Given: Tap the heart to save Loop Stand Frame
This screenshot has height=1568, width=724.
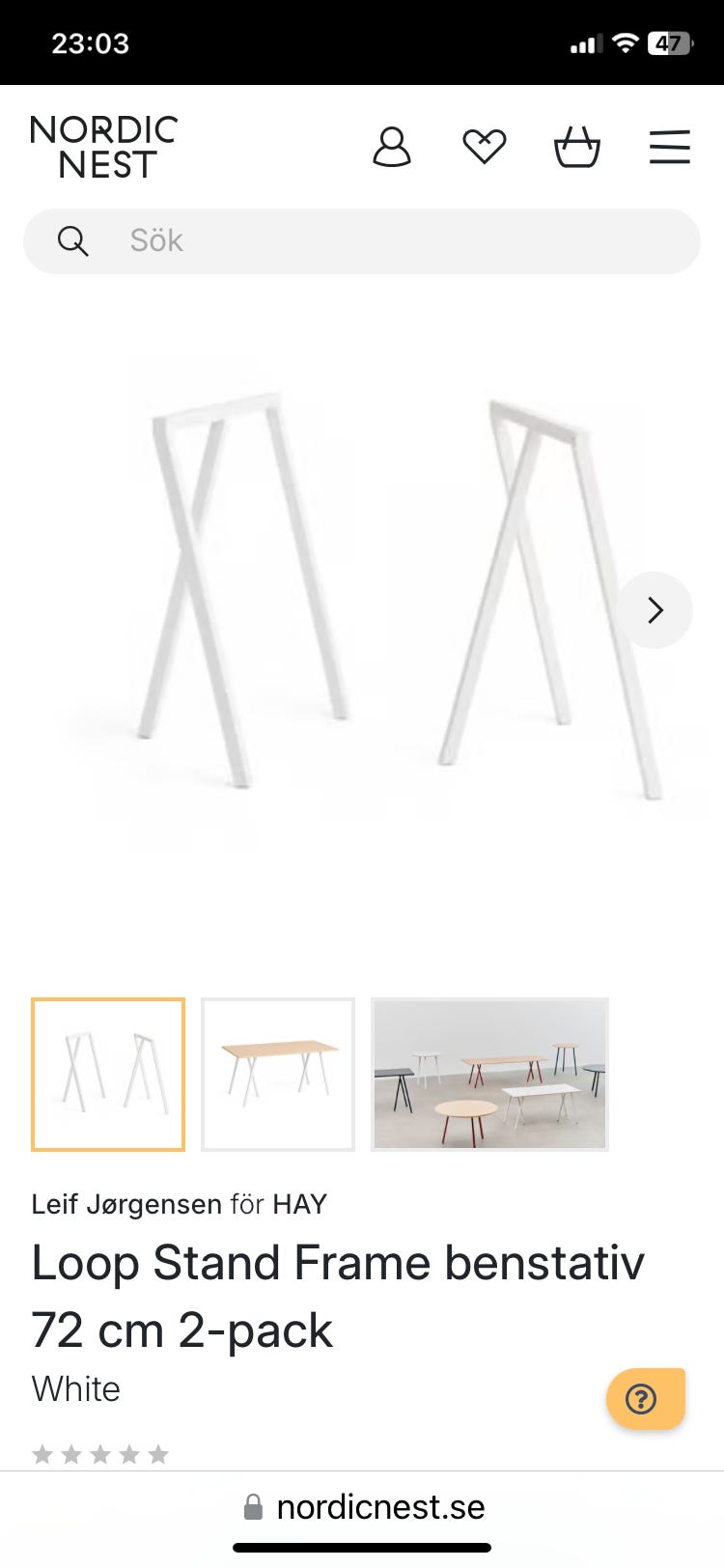Looking at the screenshot, I should point(484,147).
